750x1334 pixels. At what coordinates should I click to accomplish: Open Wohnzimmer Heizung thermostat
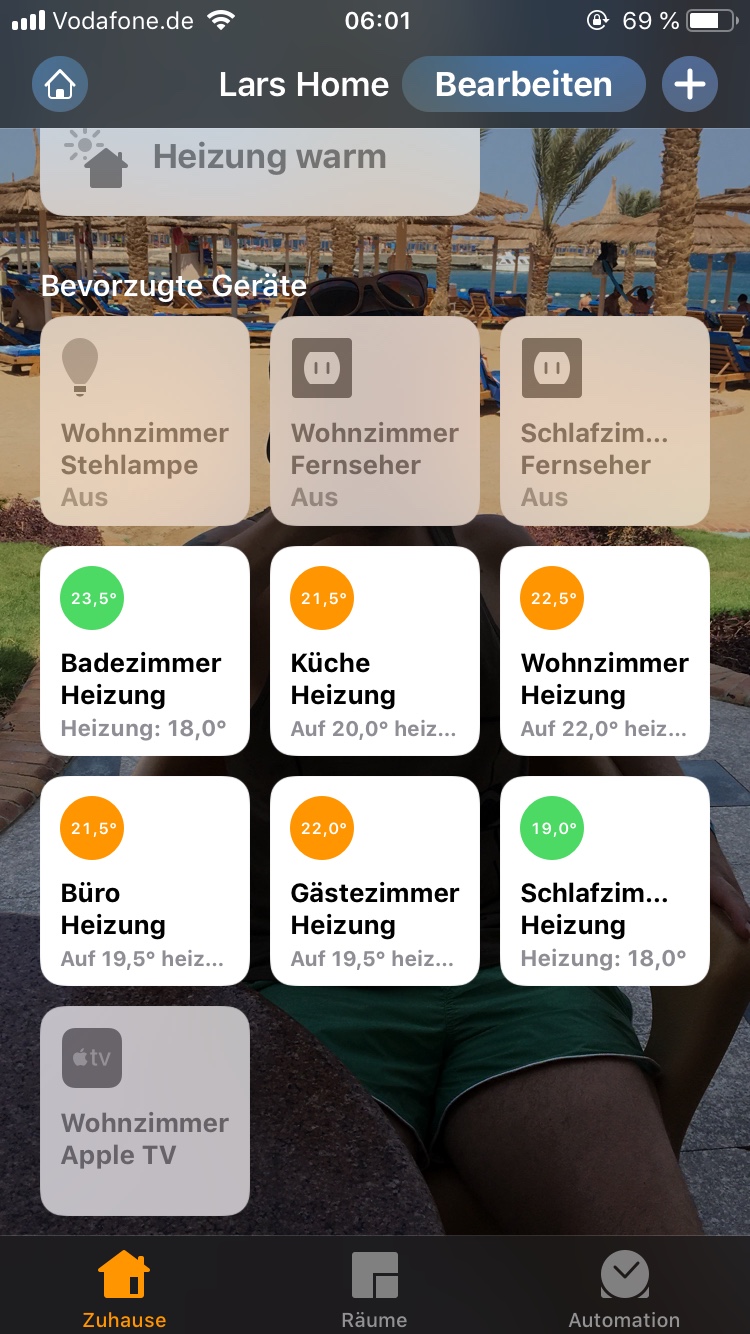click(x=605, y=651)
